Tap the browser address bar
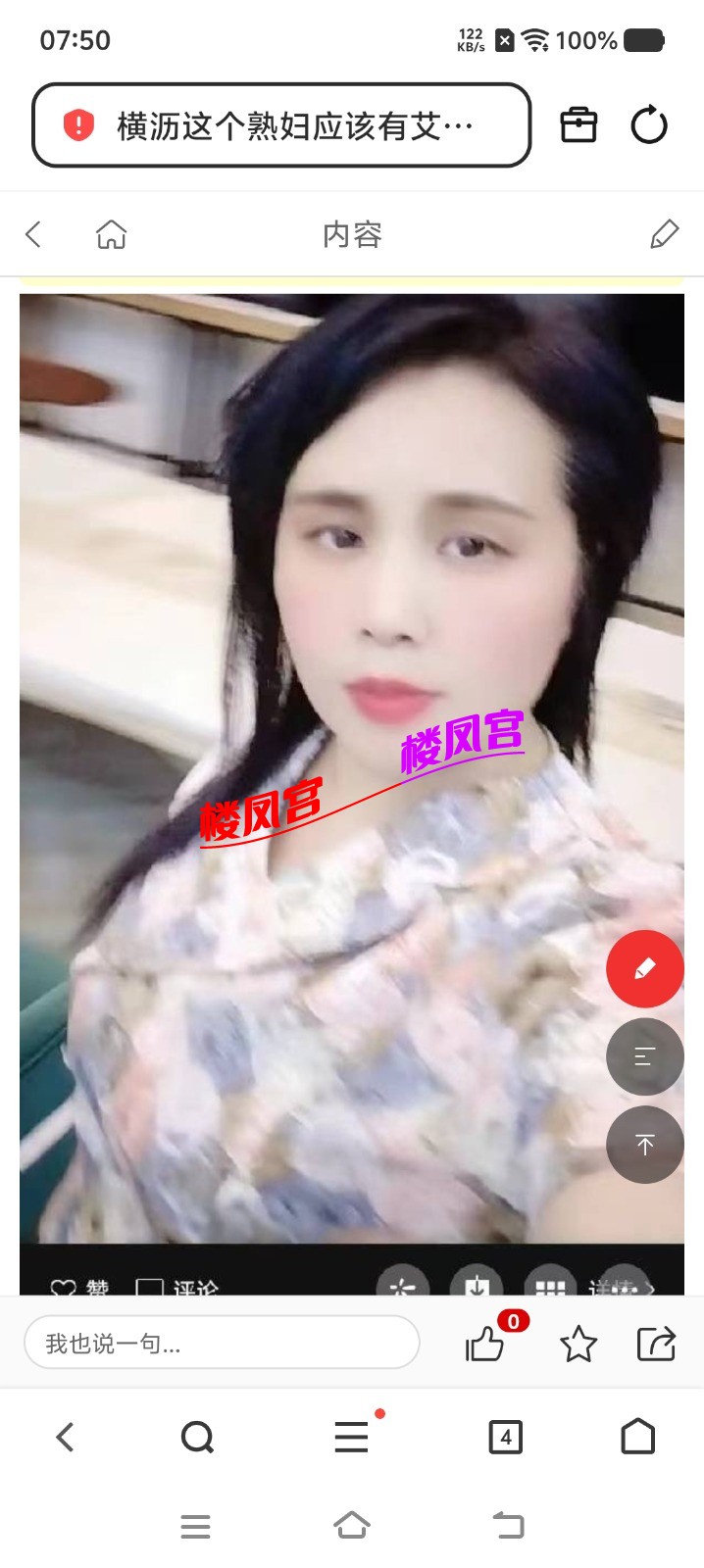The height and width of the screenshot is (1568, 704). 282,125
